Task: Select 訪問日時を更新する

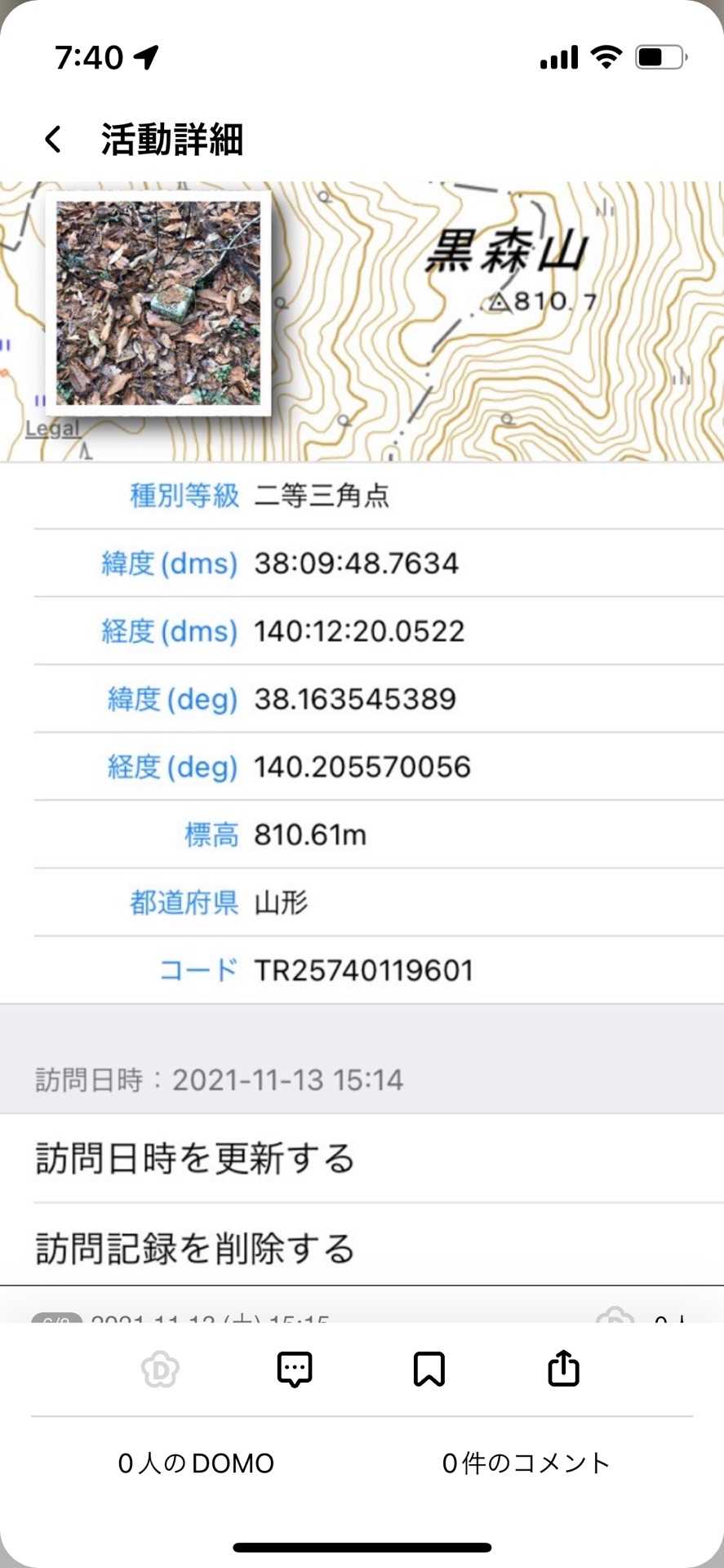Action: pyautogui.click(x=362, y=1158)
